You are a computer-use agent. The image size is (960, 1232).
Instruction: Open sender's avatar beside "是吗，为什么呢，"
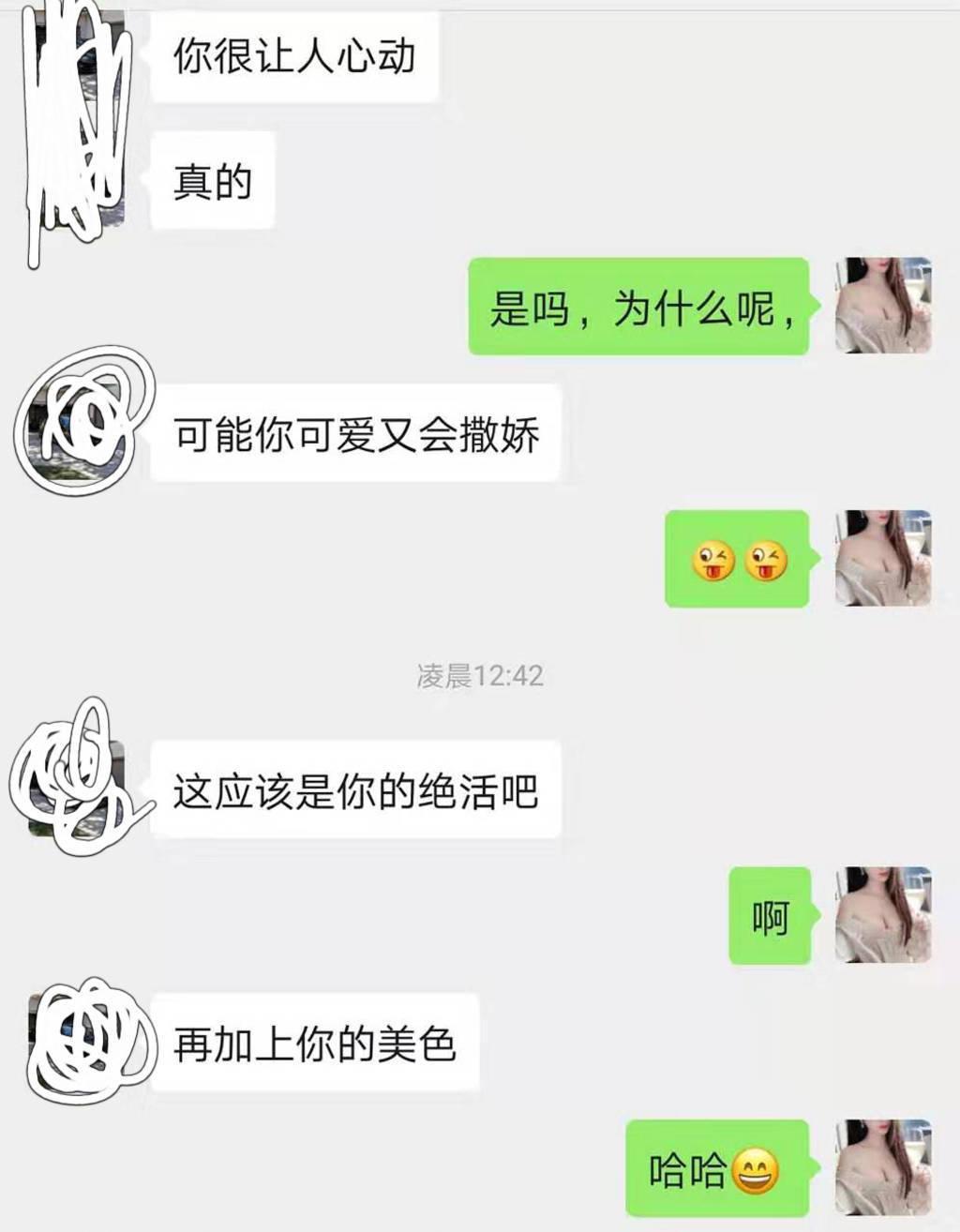(883, 306)
